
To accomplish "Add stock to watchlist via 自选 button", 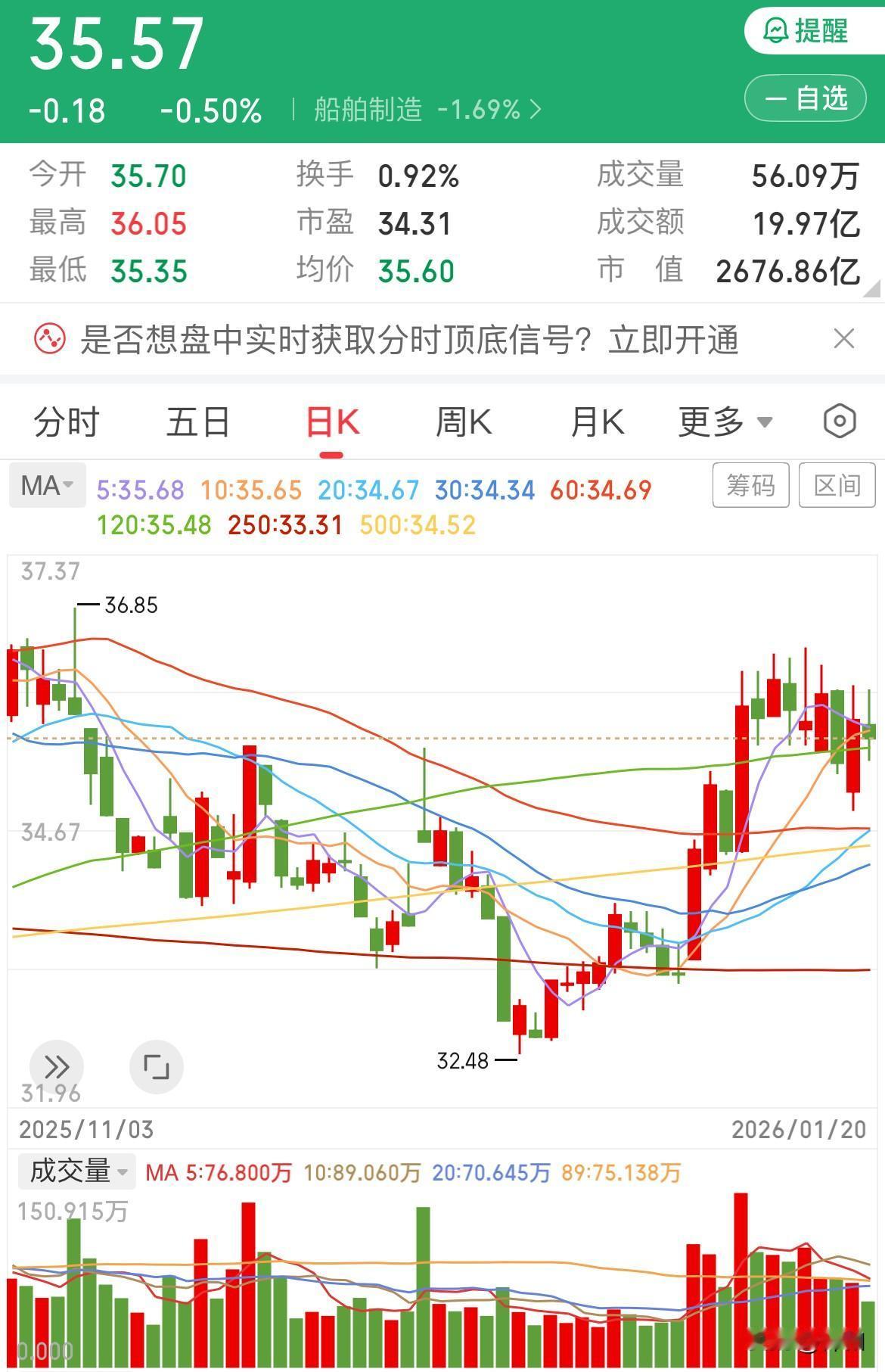I will [804, 98].
